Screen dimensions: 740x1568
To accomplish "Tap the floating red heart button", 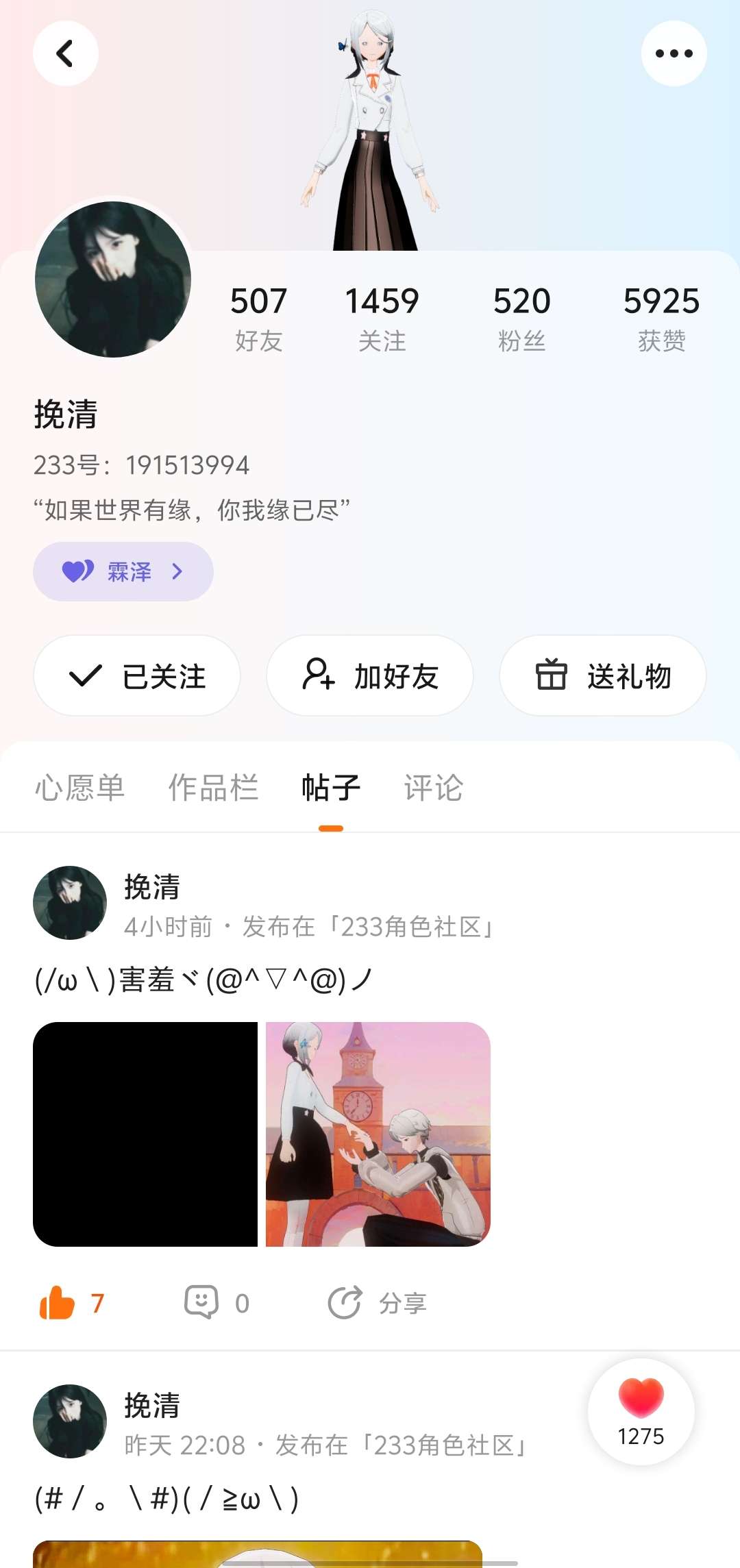I will pyautogui.click(x=641, y=1411).
